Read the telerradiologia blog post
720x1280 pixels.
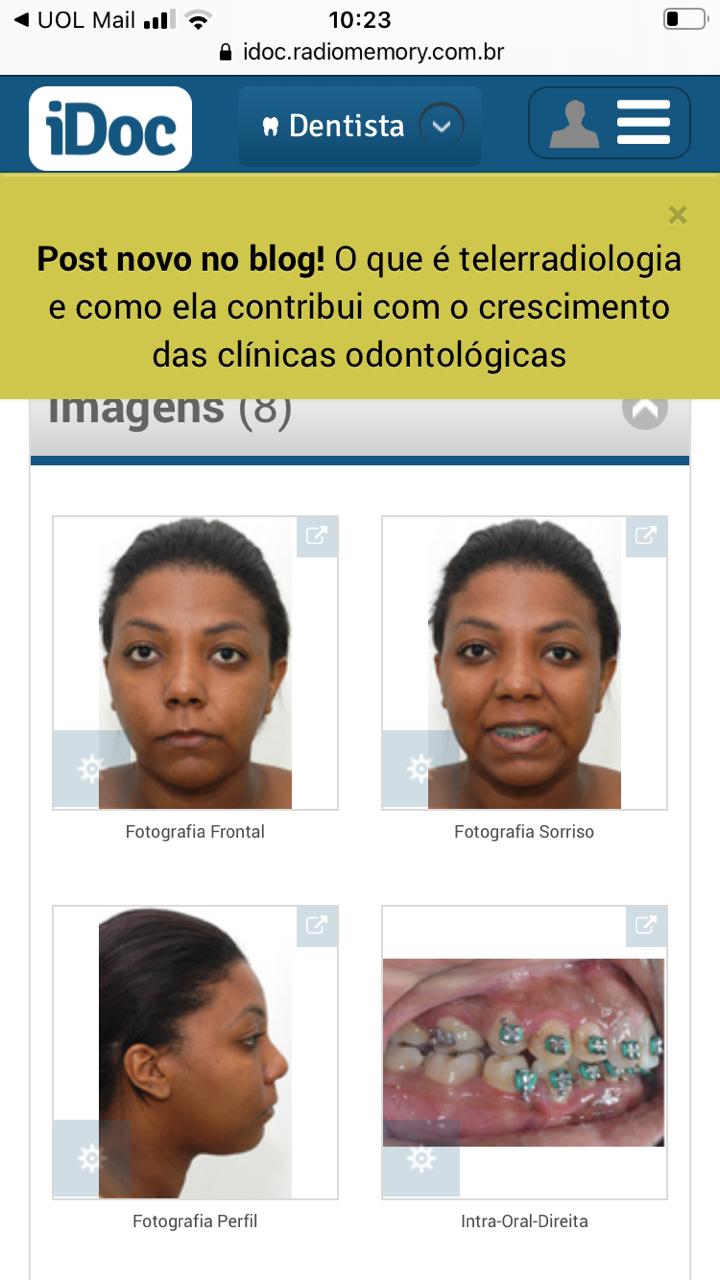(359, 307)
